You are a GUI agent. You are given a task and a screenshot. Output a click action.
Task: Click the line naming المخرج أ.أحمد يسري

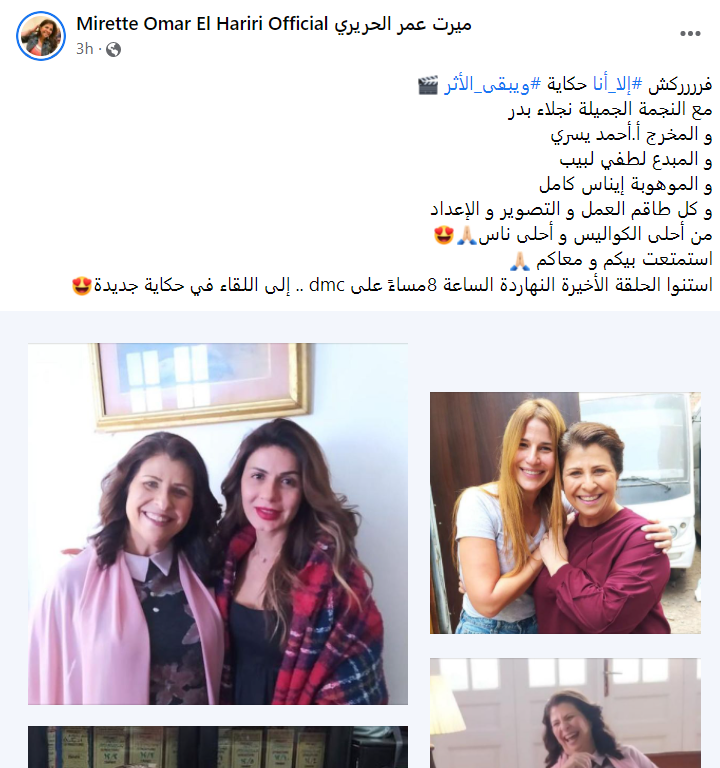tap(620, 135)
